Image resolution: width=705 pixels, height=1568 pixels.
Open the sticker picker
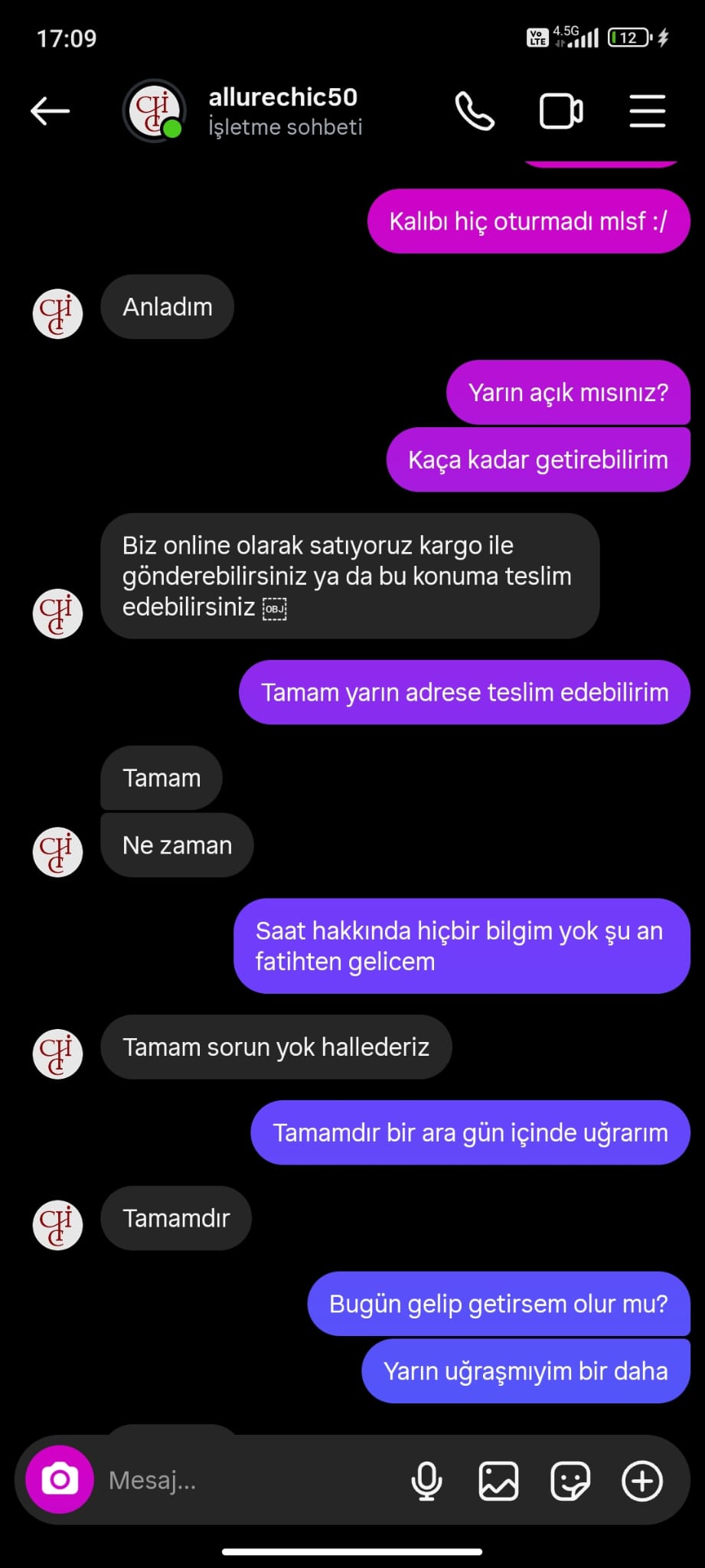(570, 1480)
